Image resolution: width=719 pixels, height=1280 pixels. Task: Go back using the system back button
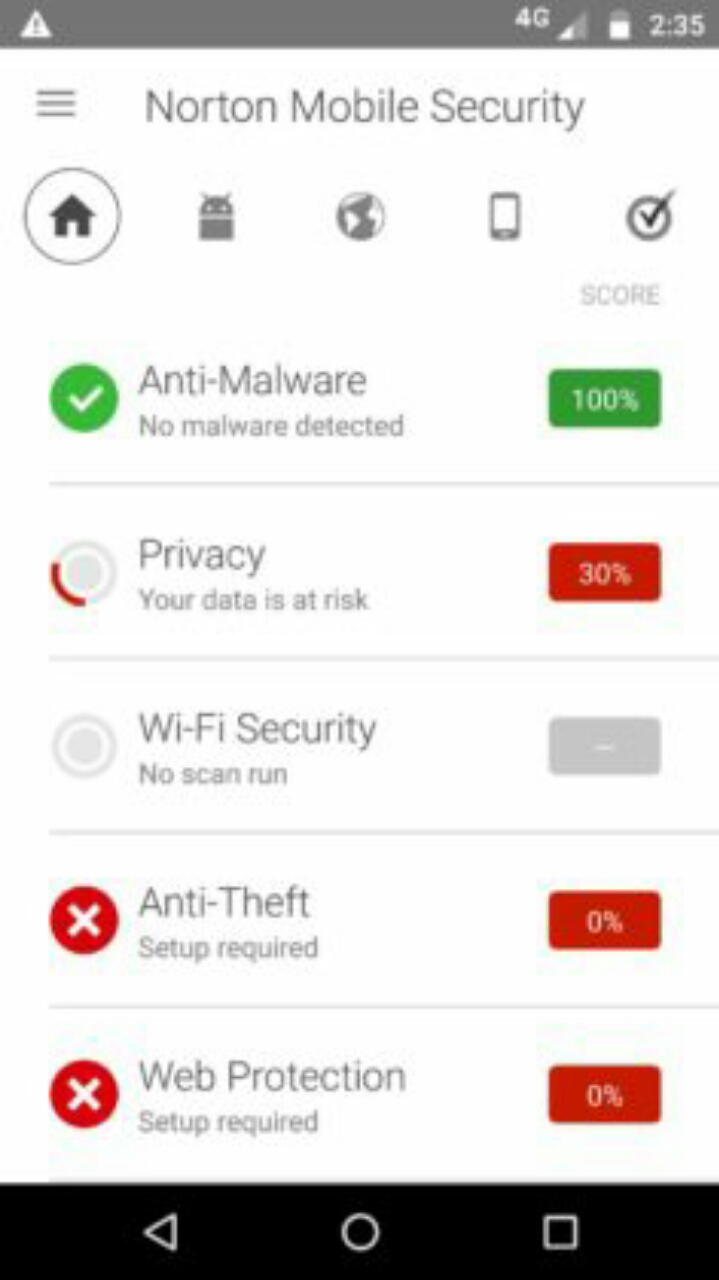point(161,1232)
